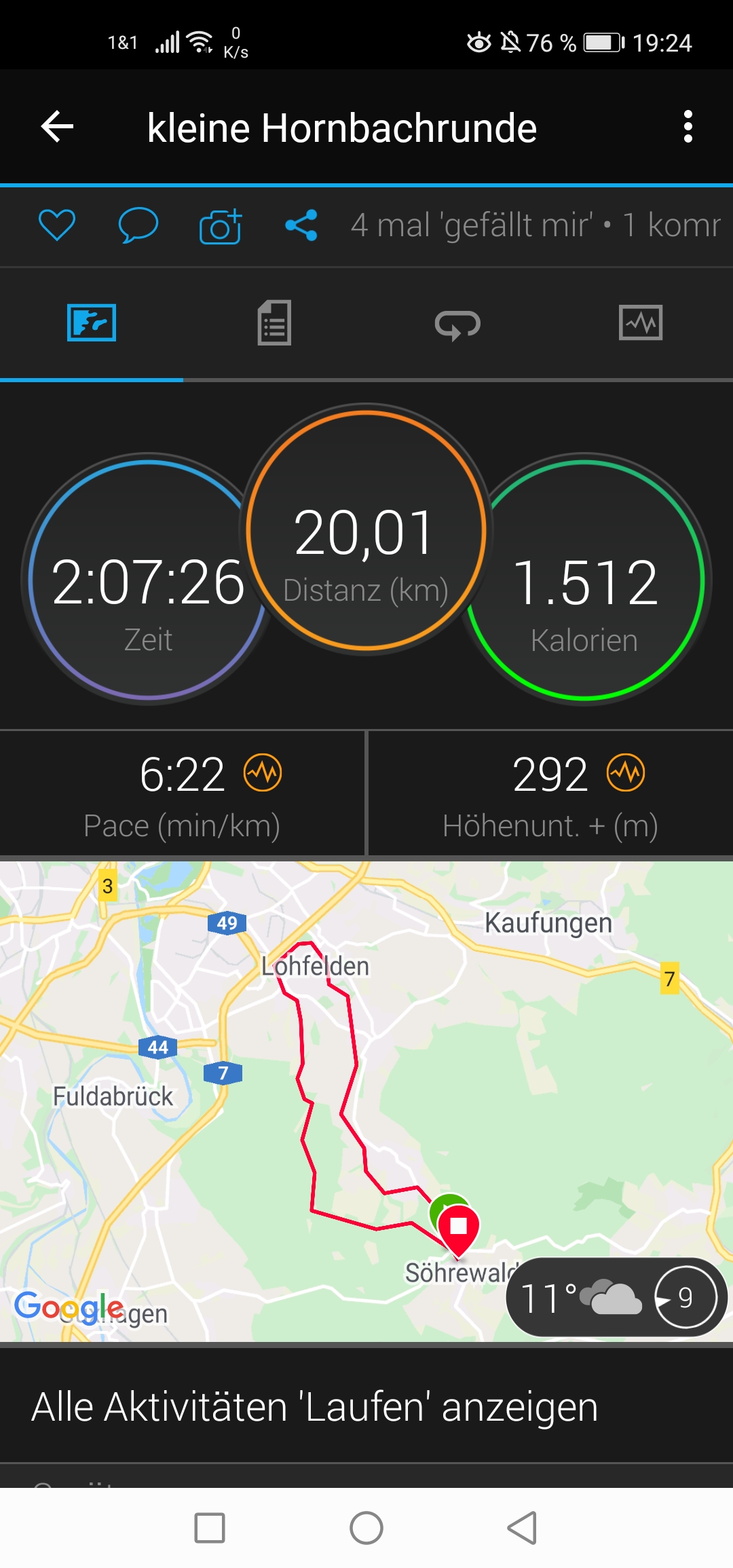Open the three-dot overflow menu
Viewport: 733px width, 1568px height.
pos(688,127)
